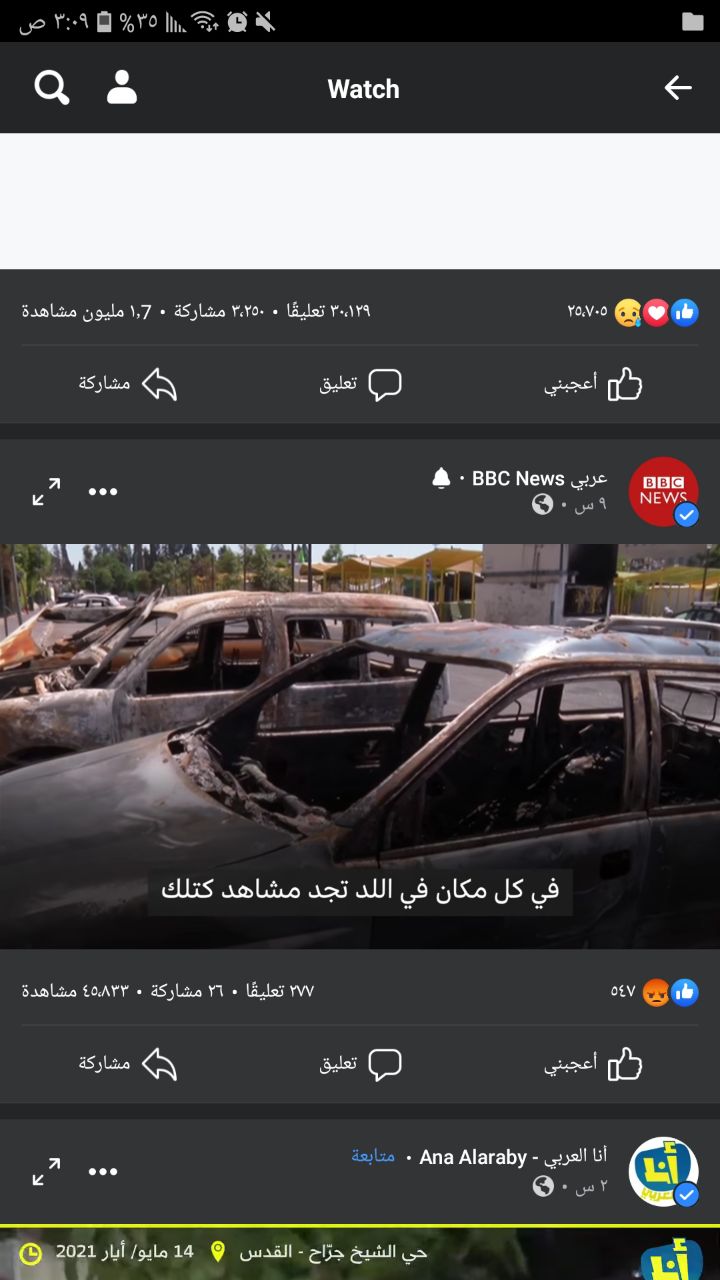Viewport: 720px width, 1280px height.
Task: Share the post with 3,250 shares
Action: tap(128, 384)
